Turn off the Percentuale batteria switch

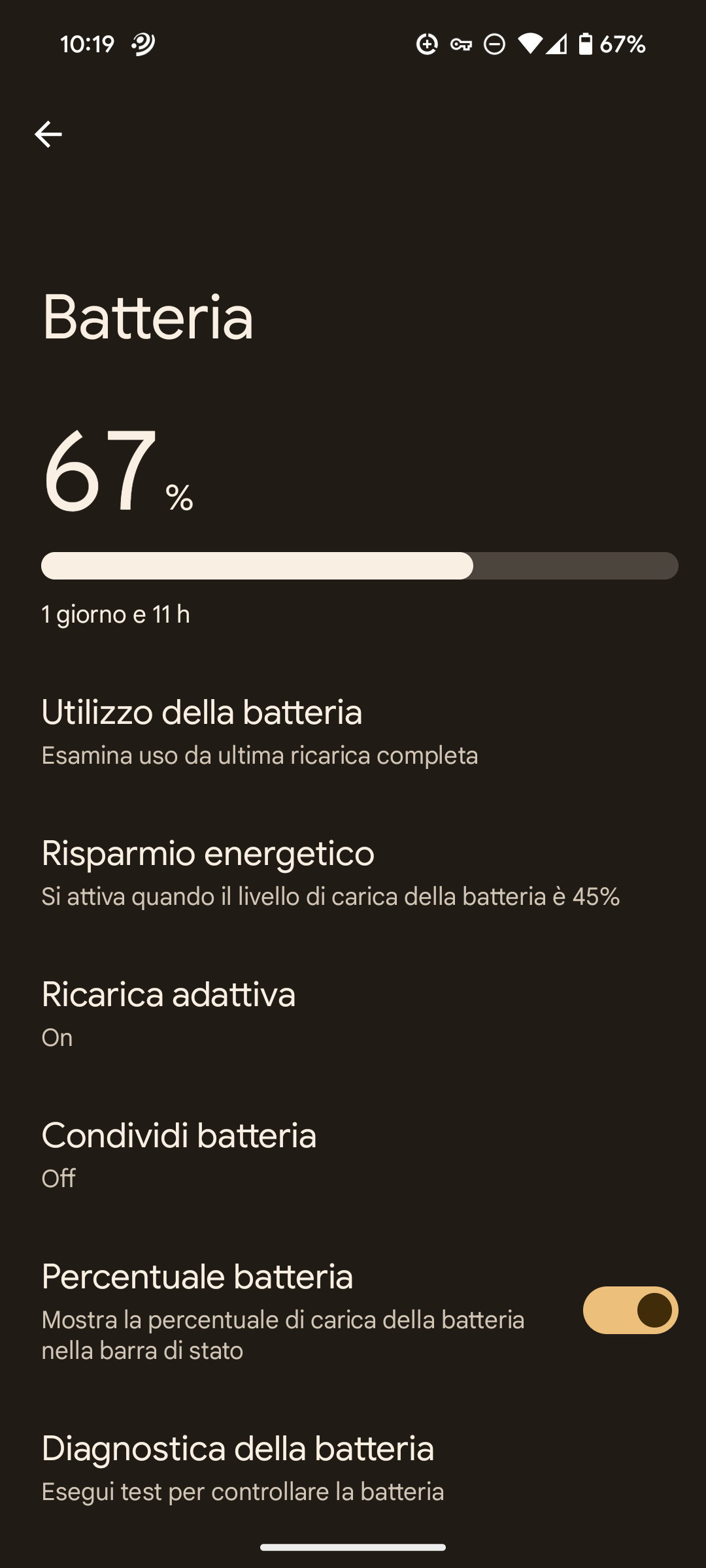pos(630,1311)
